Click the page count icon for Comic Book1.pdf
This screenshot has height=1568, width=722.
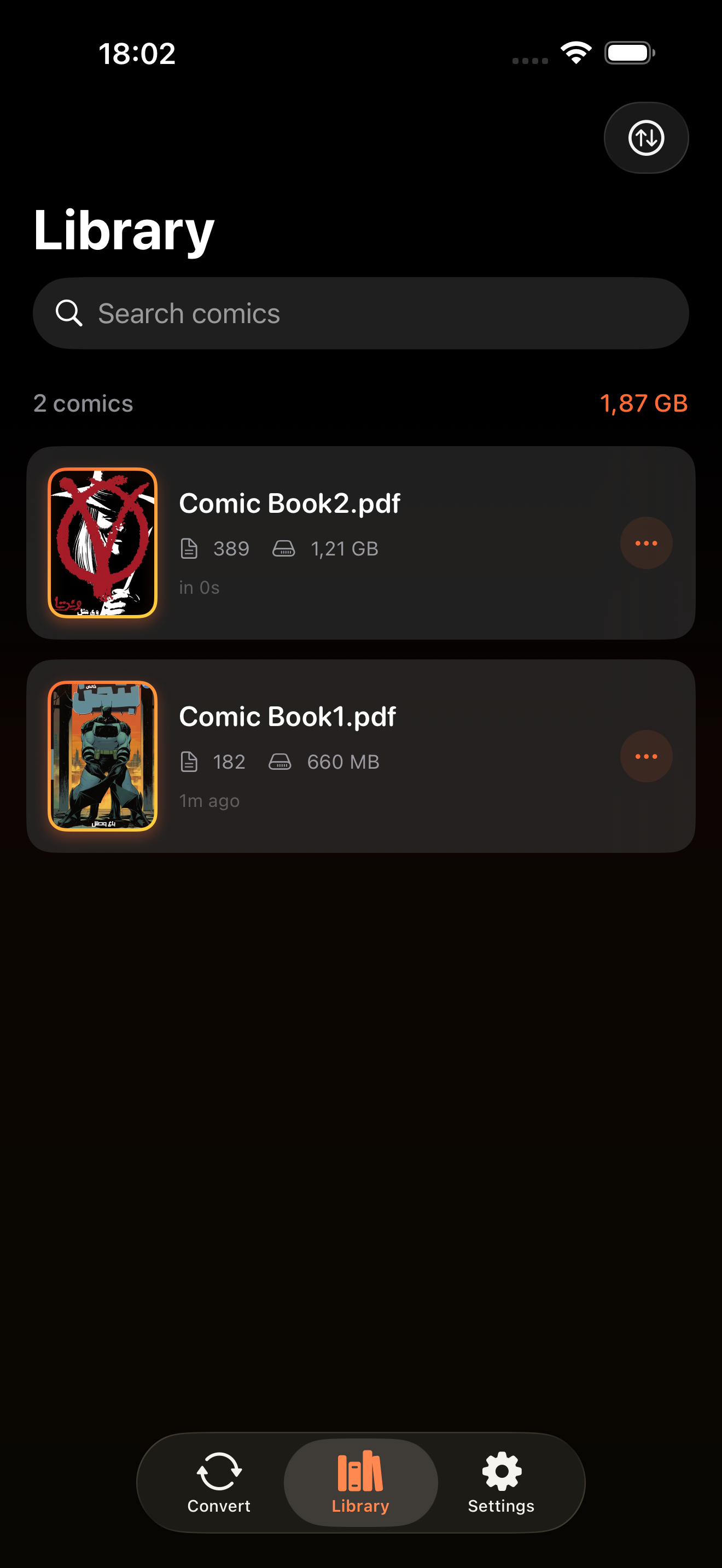click(x=190, y=761)
